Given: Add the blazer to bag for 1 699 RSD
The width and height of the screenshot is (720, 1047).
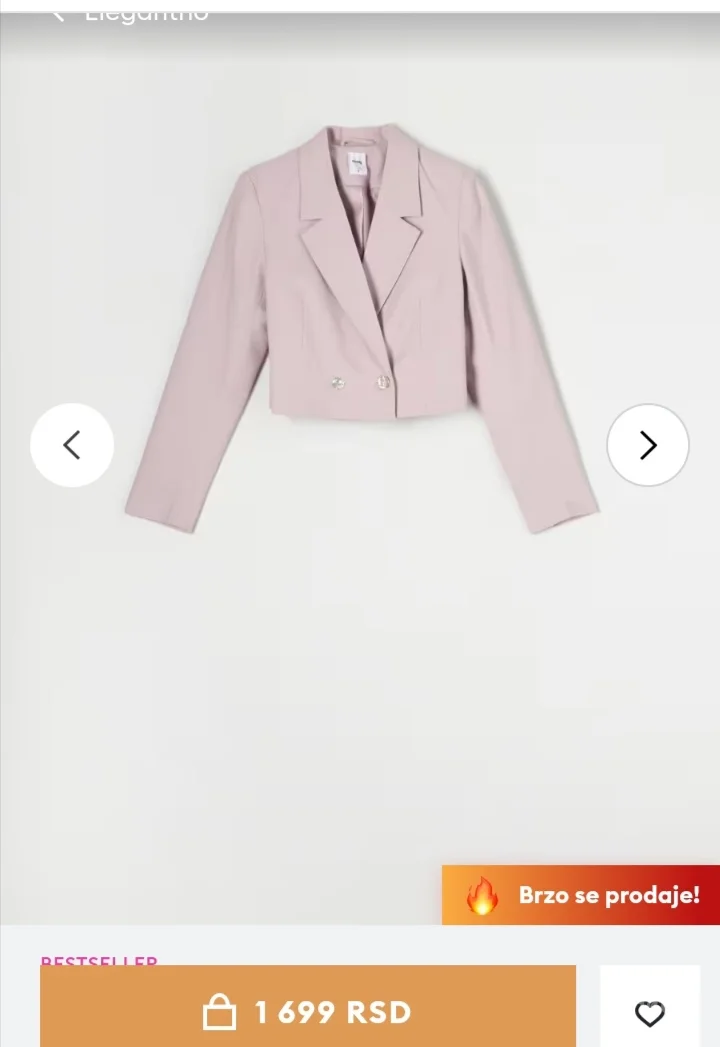Looking at the screenshot, I should [x=308, y=1011].
